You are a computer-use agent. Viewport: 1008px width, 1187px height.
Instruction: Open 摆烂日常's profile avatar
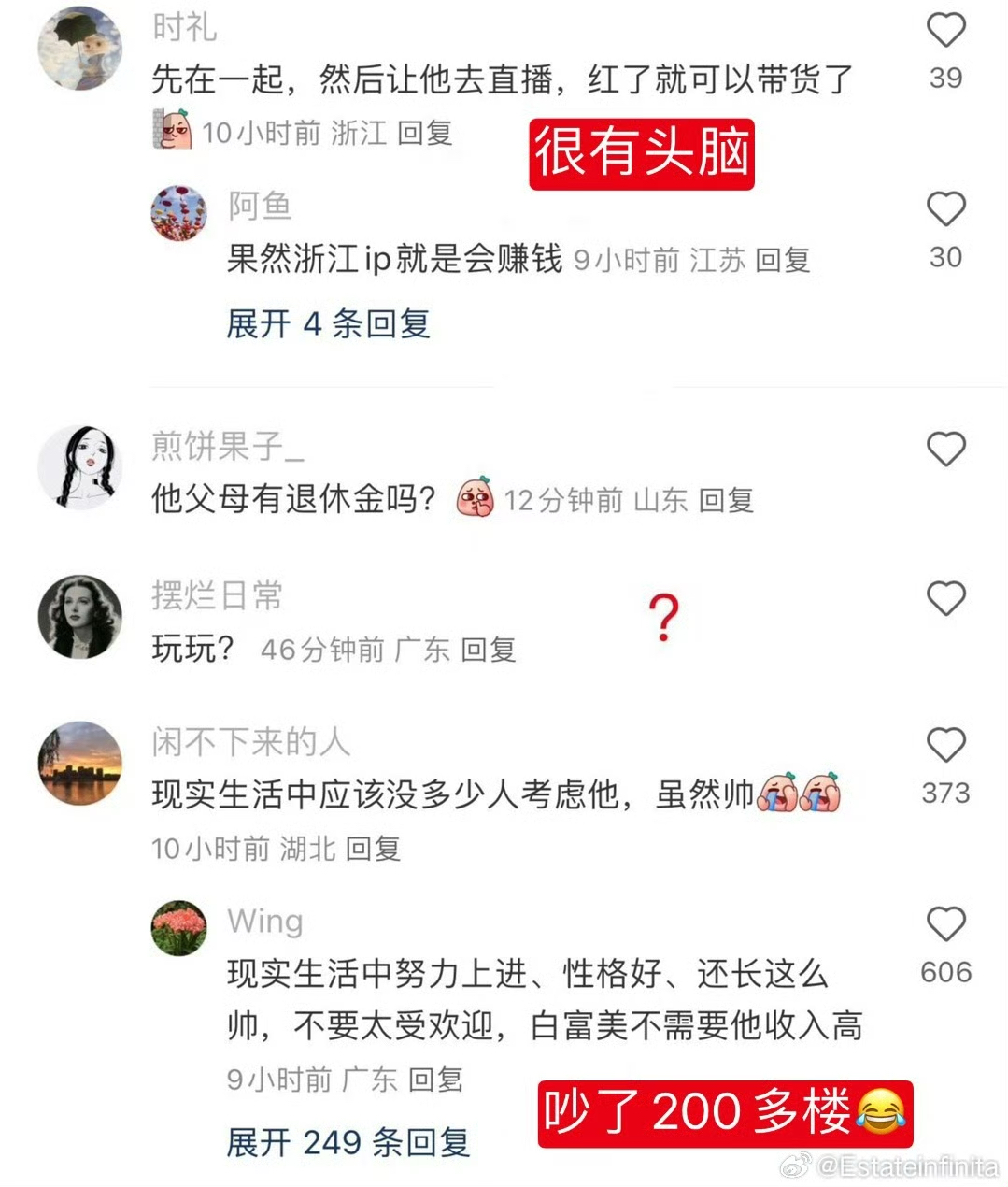coord(79,617)
